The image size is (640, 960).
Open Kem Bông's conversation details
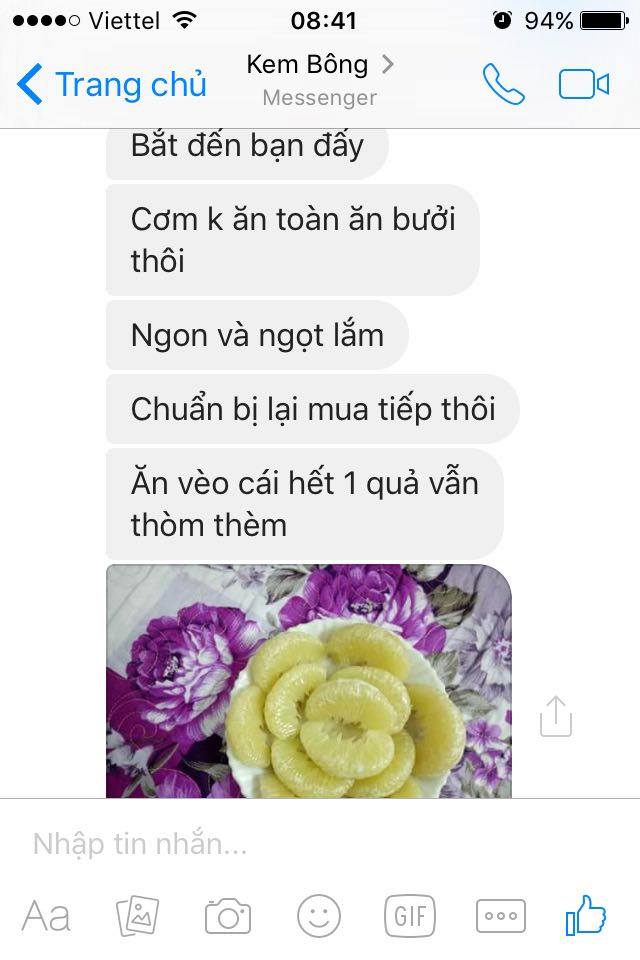(x=319, y=78)
